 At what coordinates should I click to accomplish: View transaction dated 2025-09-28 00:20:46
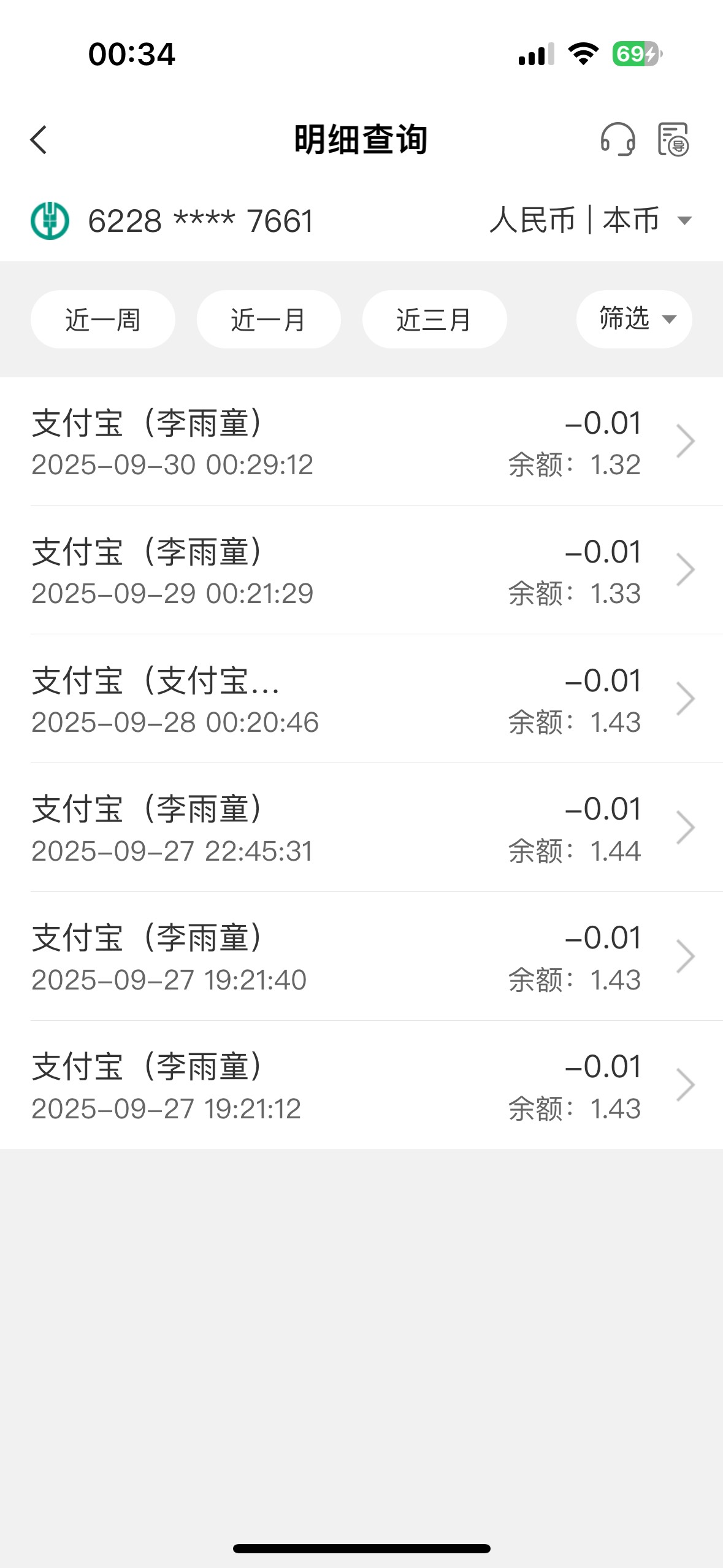(x=362, y=699)
